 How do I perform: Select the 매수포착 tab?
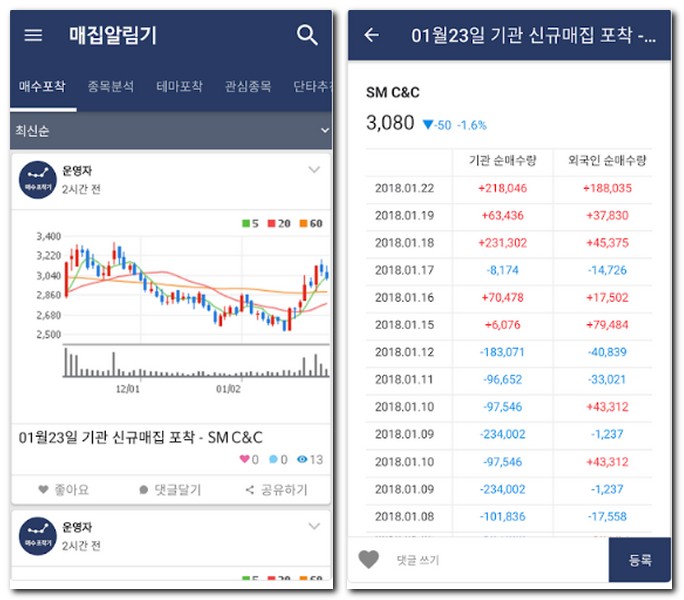(x=42, y=87)
